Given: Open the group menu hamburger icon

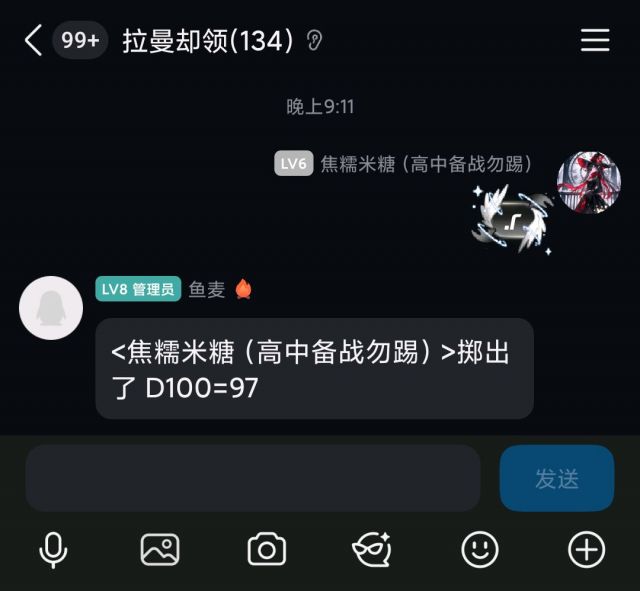Looking at the screenshot, I should (x=595, y=40).
